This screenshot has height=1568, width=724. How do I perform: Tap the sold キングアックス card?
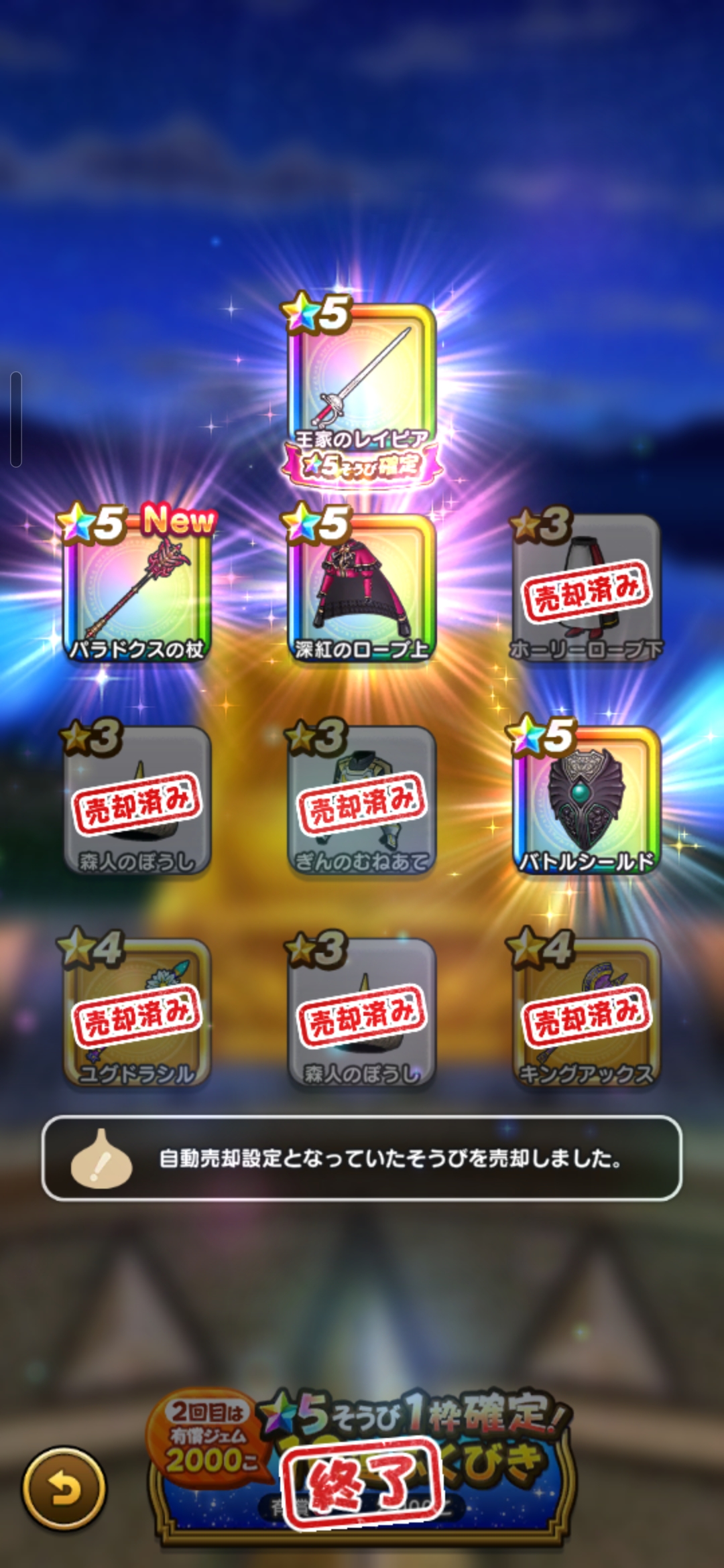coord(587,1012)
